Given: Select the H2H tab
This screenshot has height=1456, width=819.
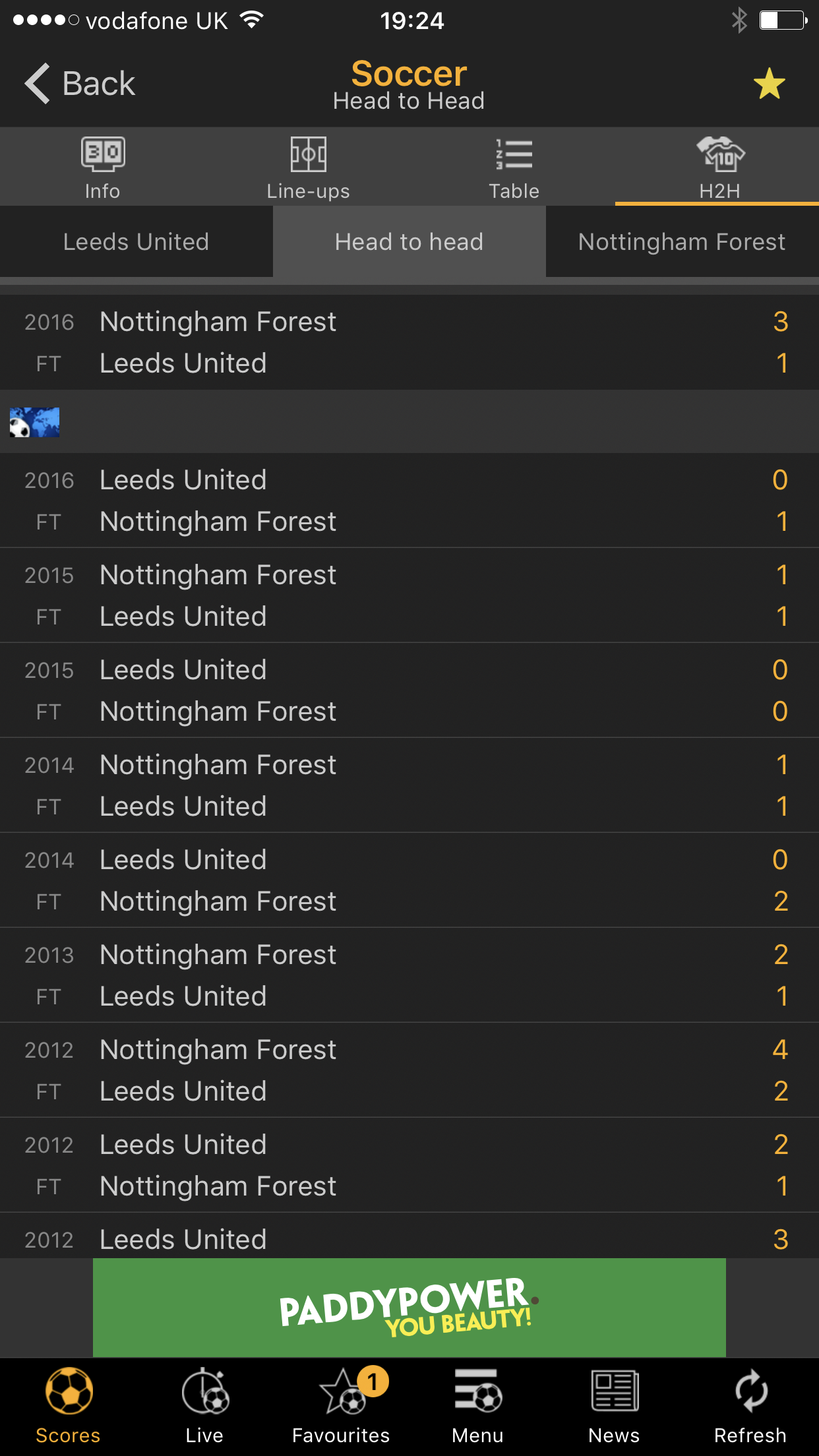Looking at the screenshot, I should [x=719, y=167].
